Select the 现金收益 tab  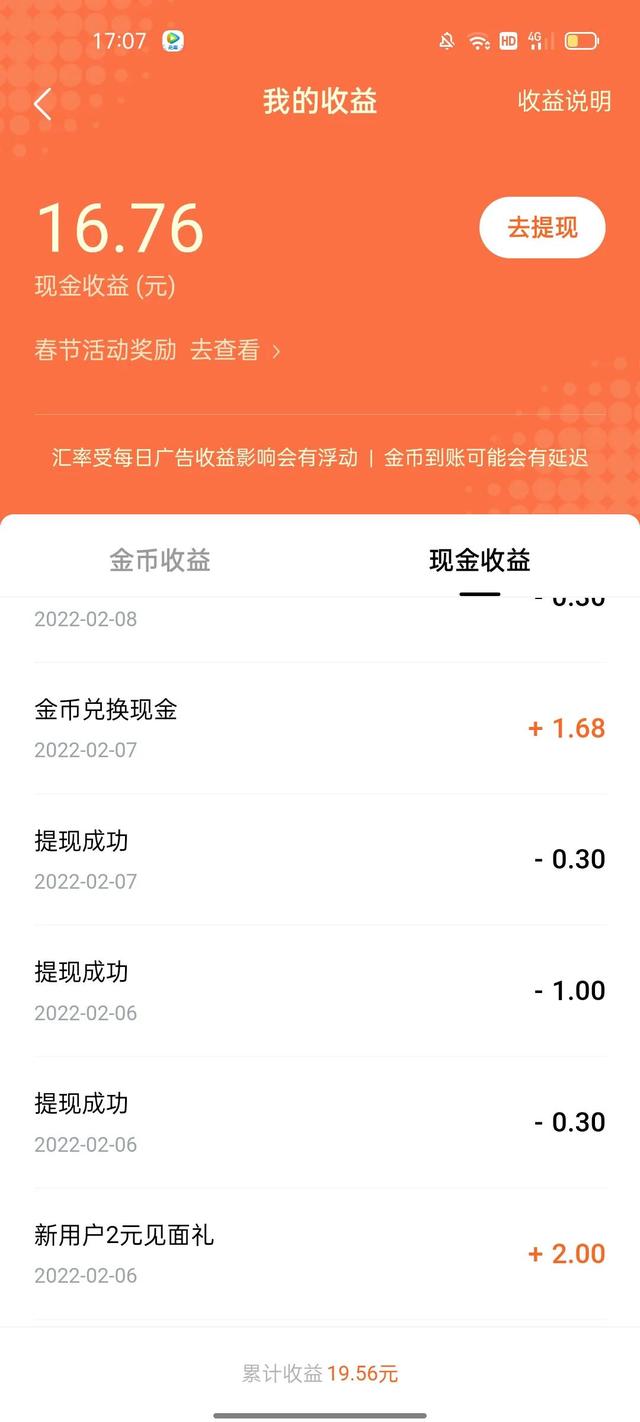coord(480,560)
